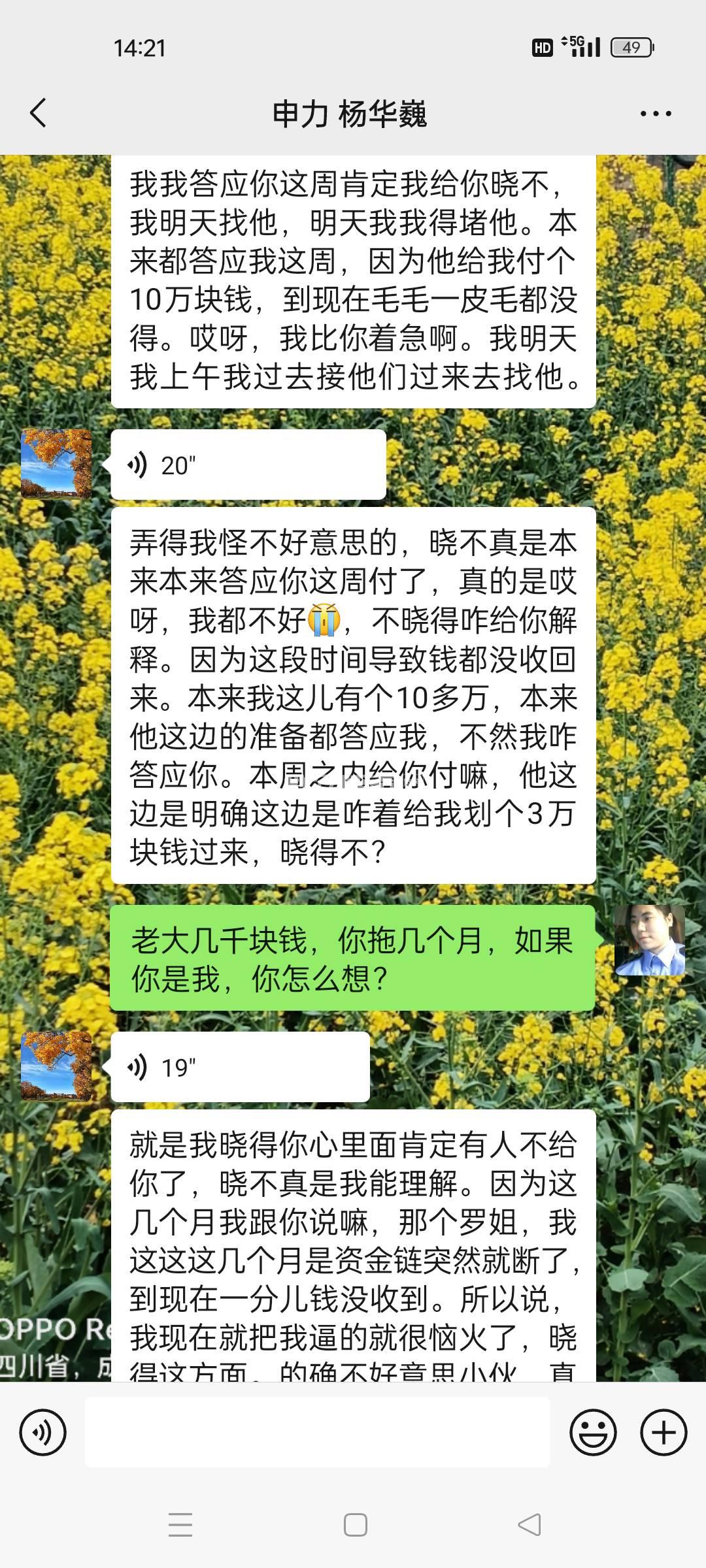706x1568 pixels.
Task: View the contact's avatar beside 20-second voice
Action: point(56,464)
